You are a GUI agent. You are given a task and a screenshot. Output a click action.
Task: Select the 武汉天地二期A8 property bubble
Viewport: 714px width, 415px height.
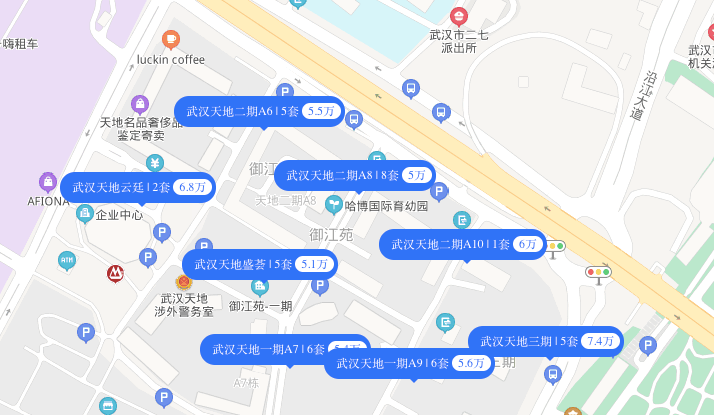point(354,175)
